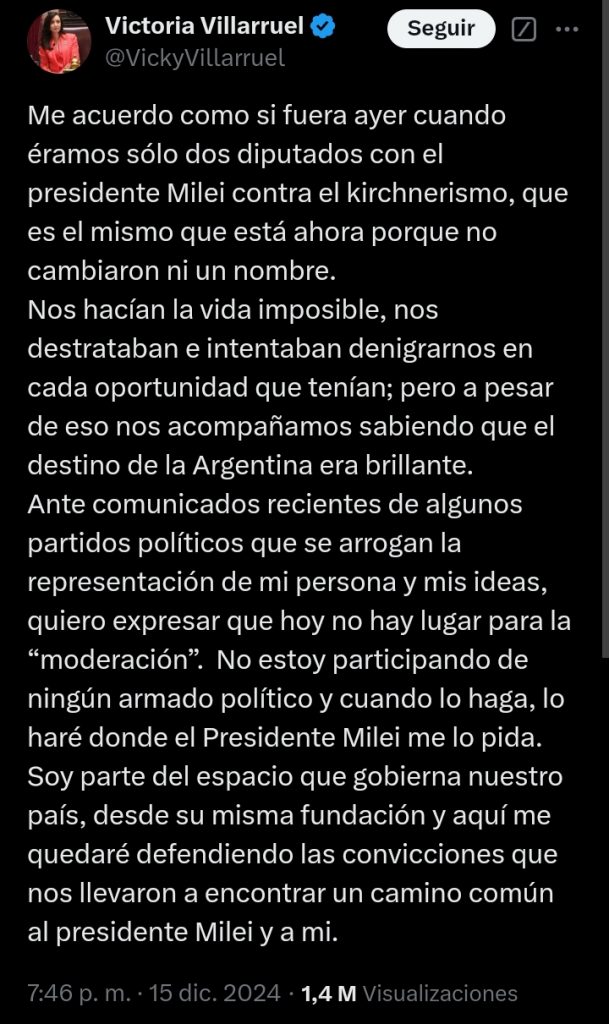Open the @VickyVillarruel profile handle
The height and width of the screenshot is (1024, 609).
[195, 58]
